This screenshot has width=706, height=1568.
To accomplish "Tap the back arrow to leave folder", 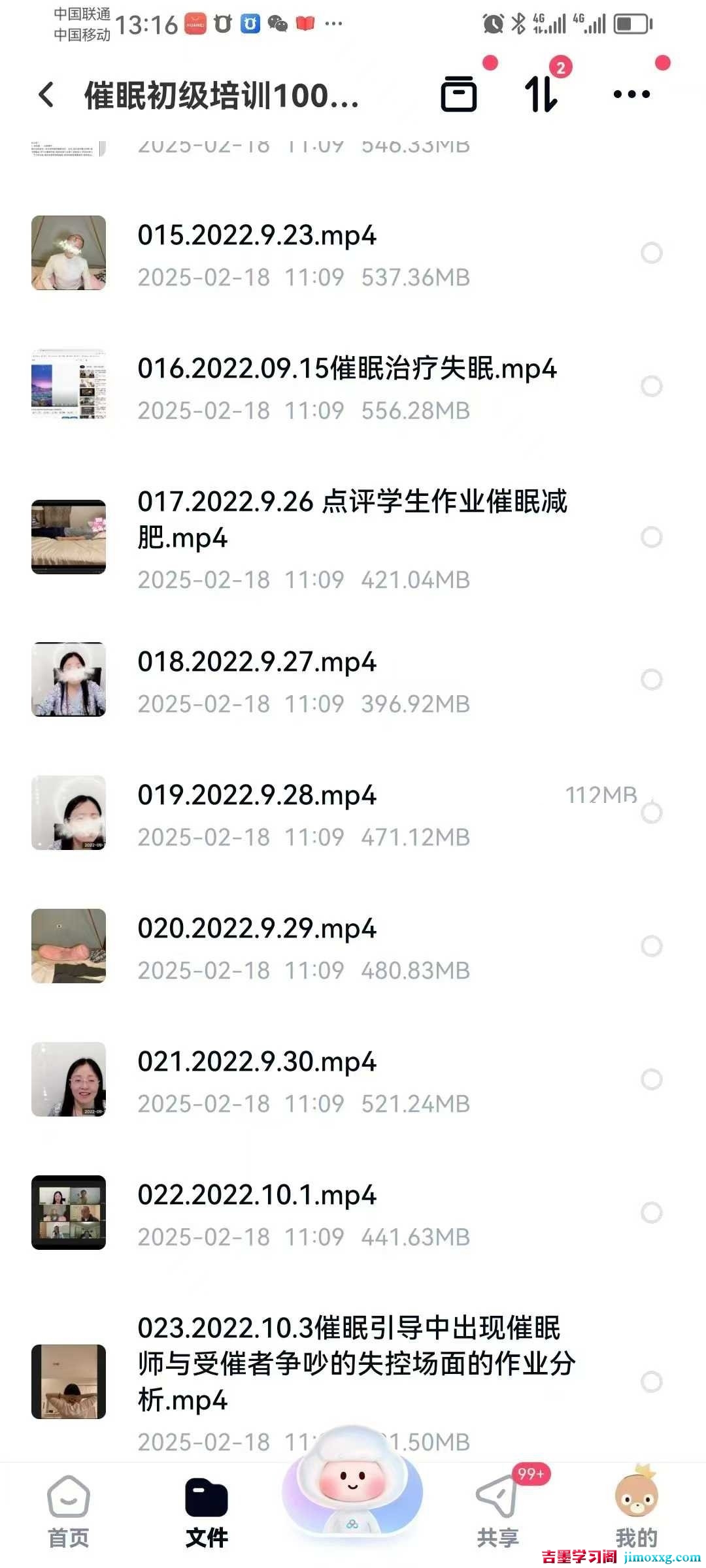I will tap(46, 95).
